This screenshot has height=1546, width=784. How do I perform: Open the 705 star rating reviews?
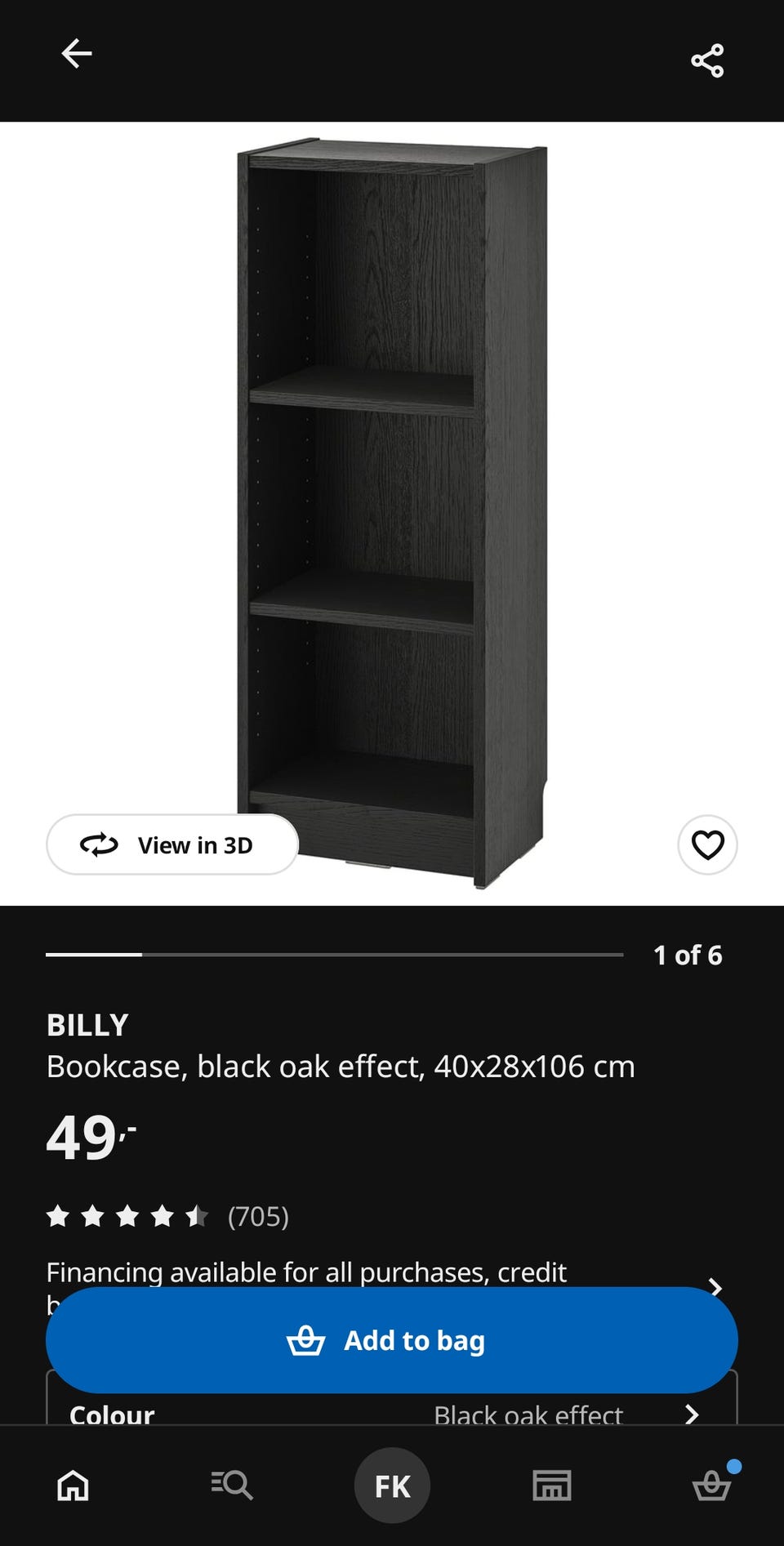[x=167, y=1216]
